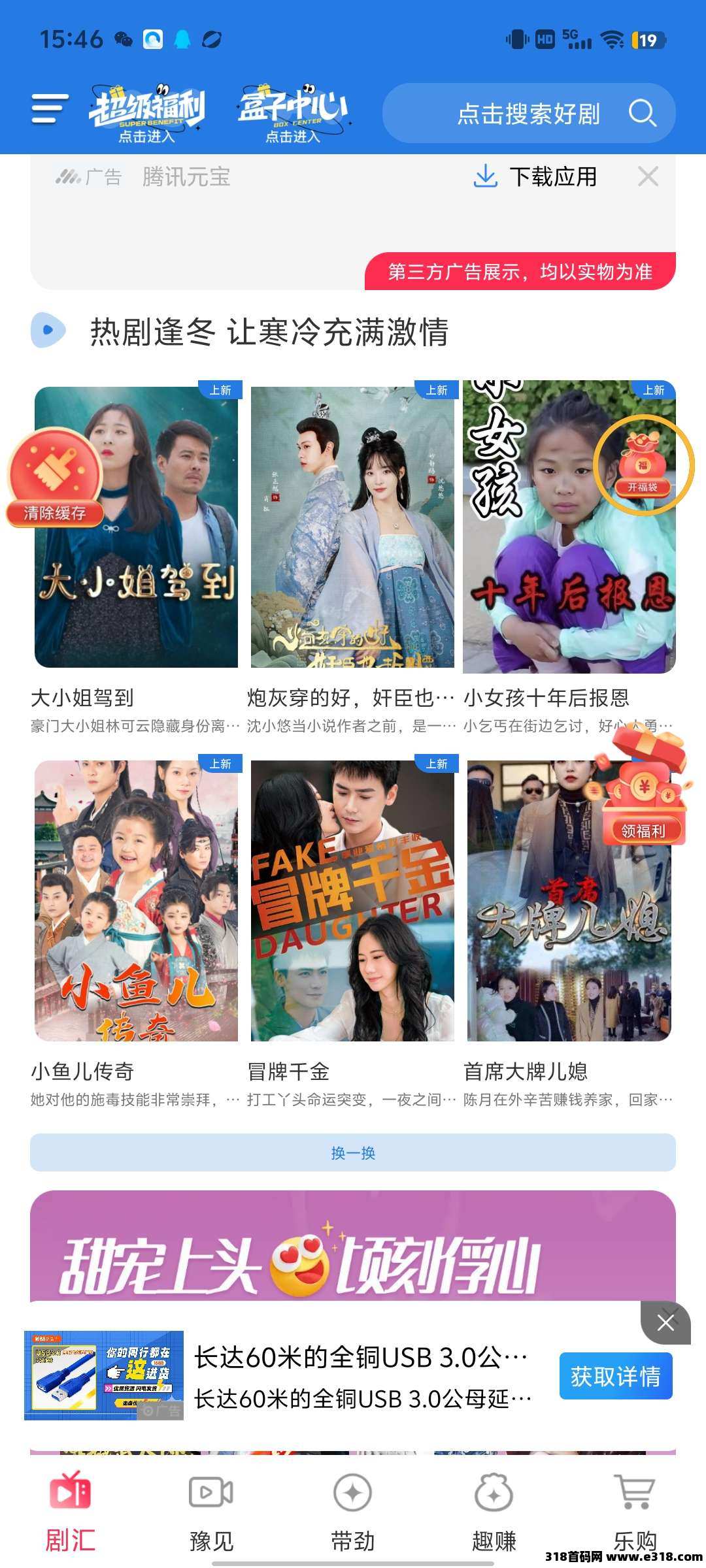
Task: Open the 开福袋 lucky bag
Action: point(643,465)
